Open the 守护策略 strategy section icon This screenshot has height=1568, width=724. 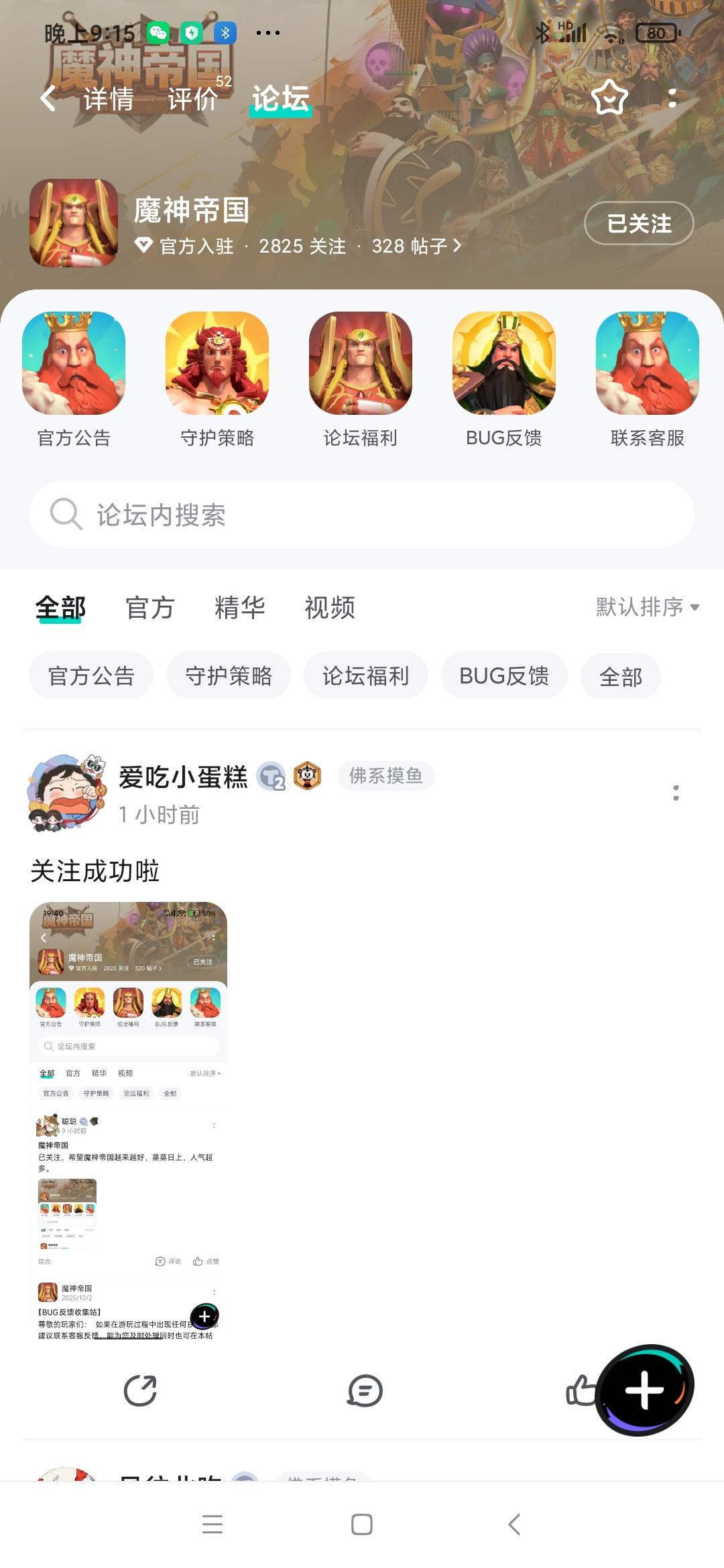click(x=217, y=364)
